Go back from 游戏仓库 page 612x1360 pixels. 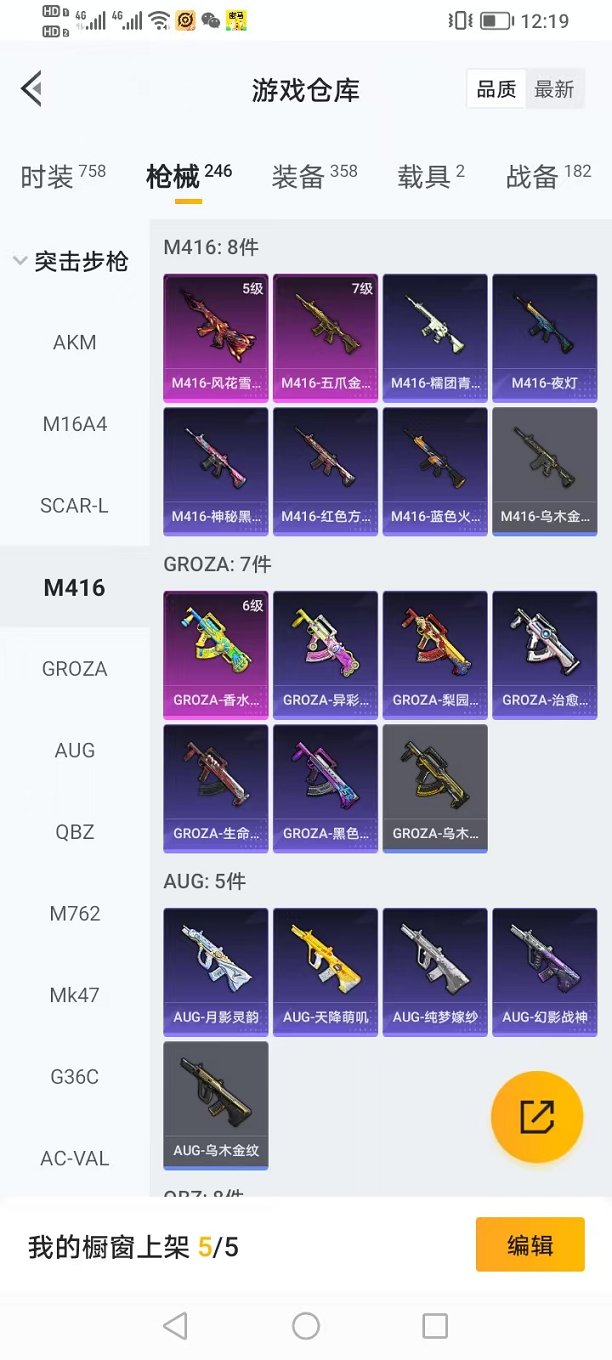(x=32, y=89)
